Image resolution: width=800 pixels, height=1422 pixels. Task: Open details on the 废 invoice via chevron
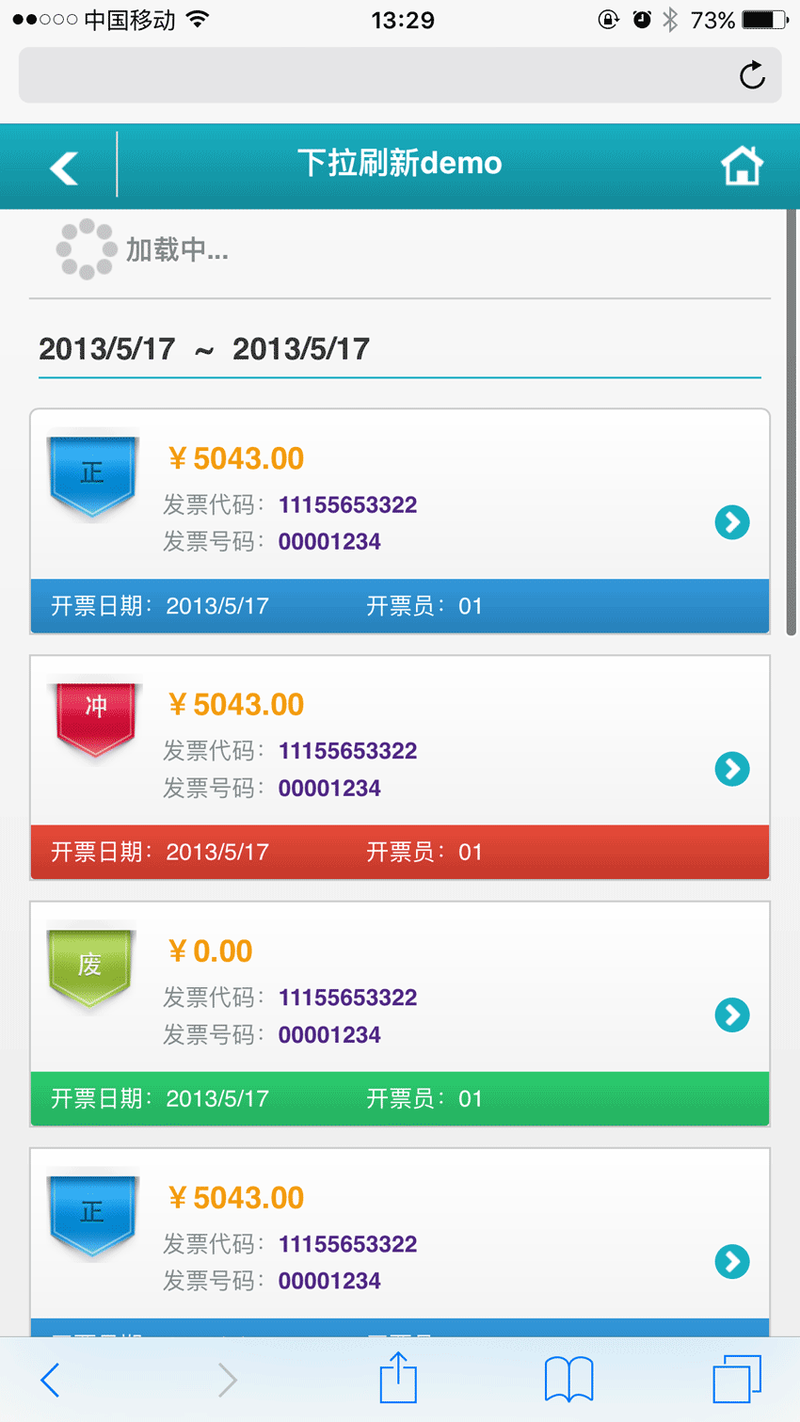(x=732, y=1015)
